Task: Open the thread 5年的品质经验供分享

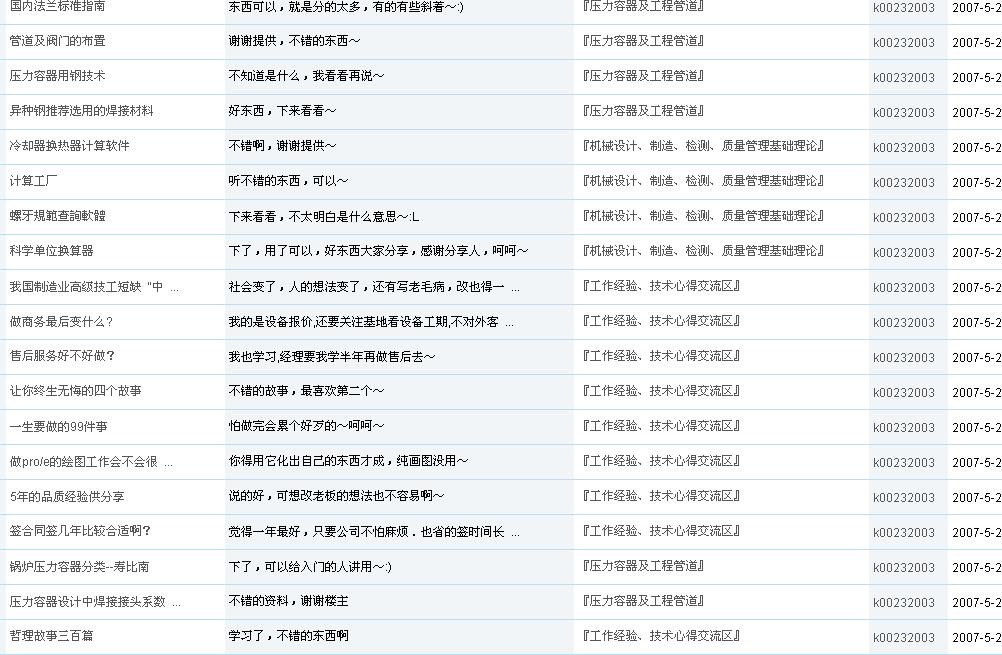Action: tap(67, 496)
